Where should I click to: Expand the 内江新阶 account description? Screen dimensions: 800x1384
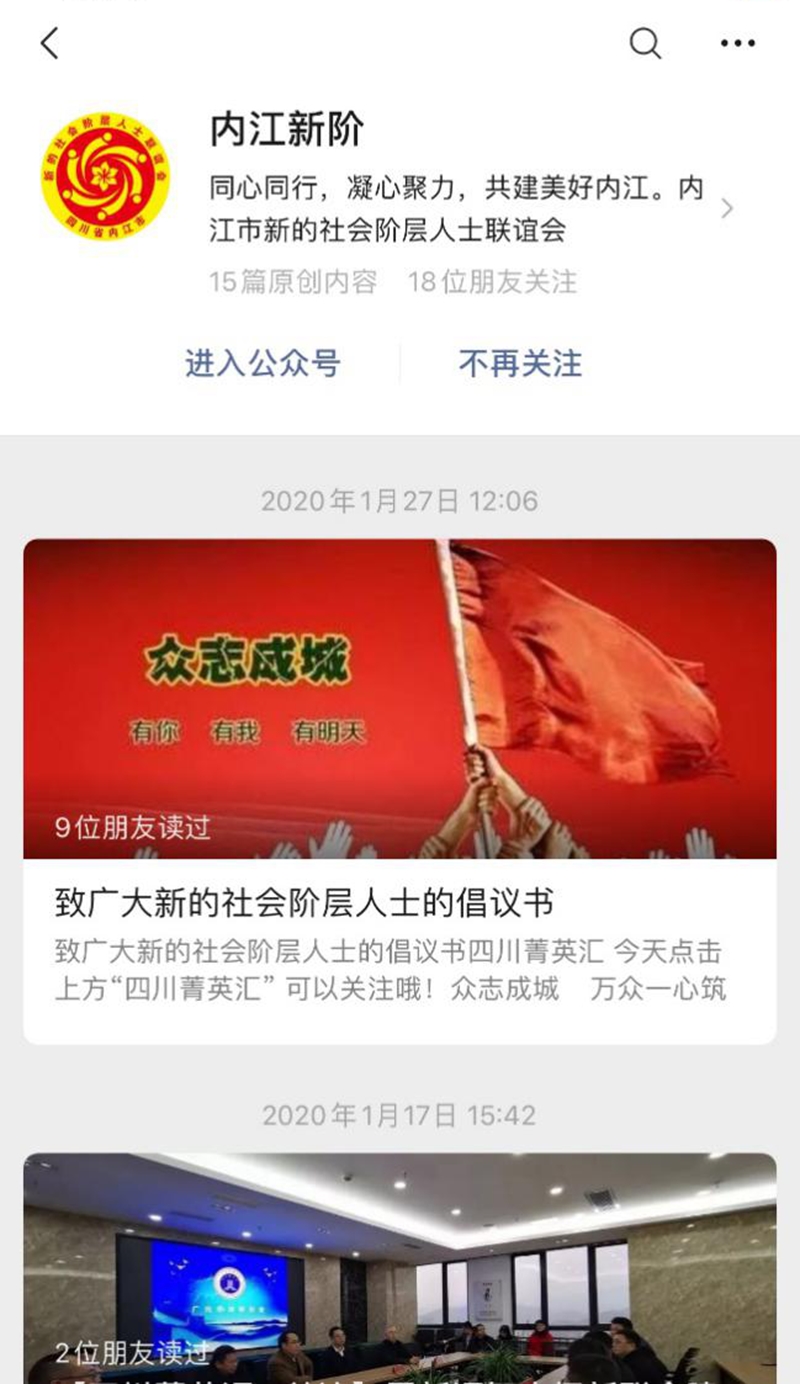[727, 208]
